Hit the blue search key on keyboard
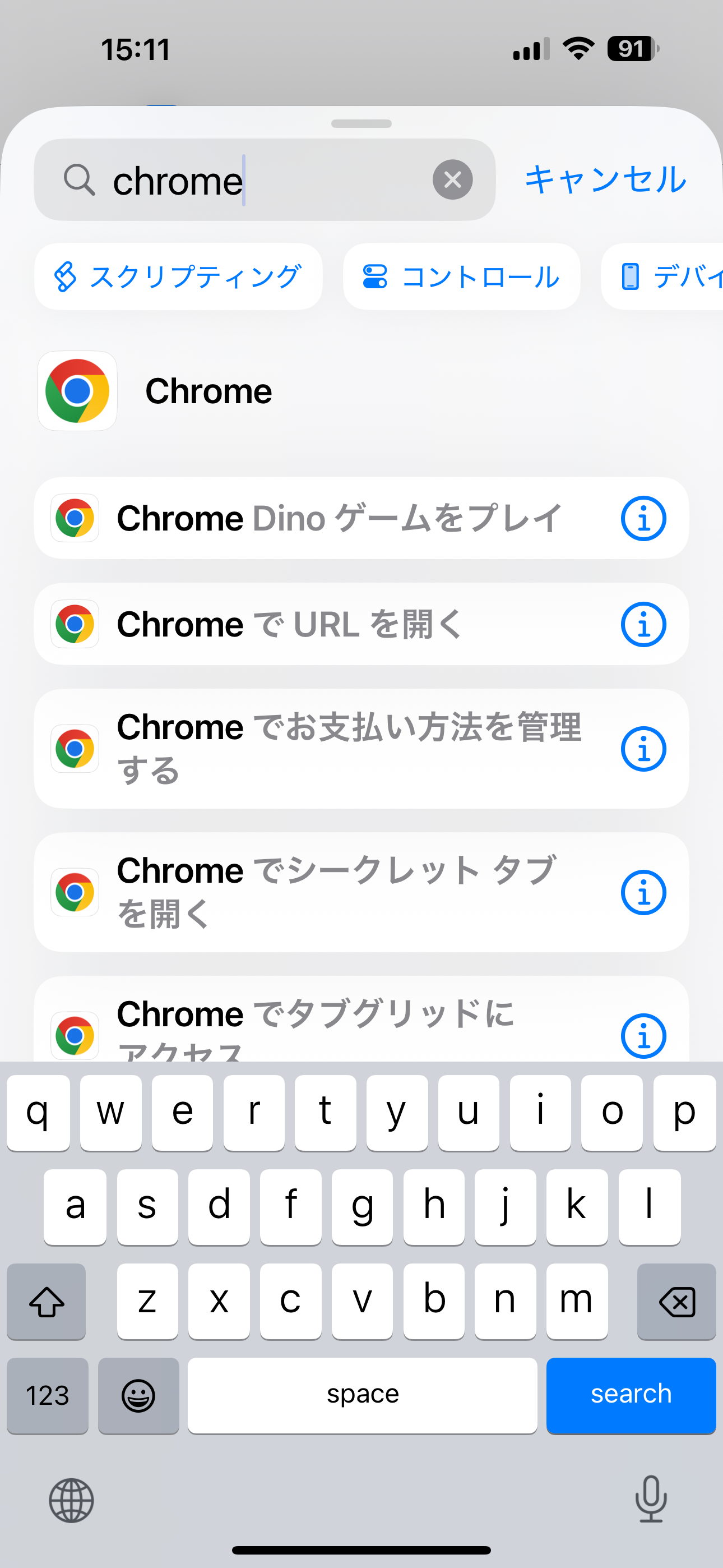 (x=631, y=1395)
